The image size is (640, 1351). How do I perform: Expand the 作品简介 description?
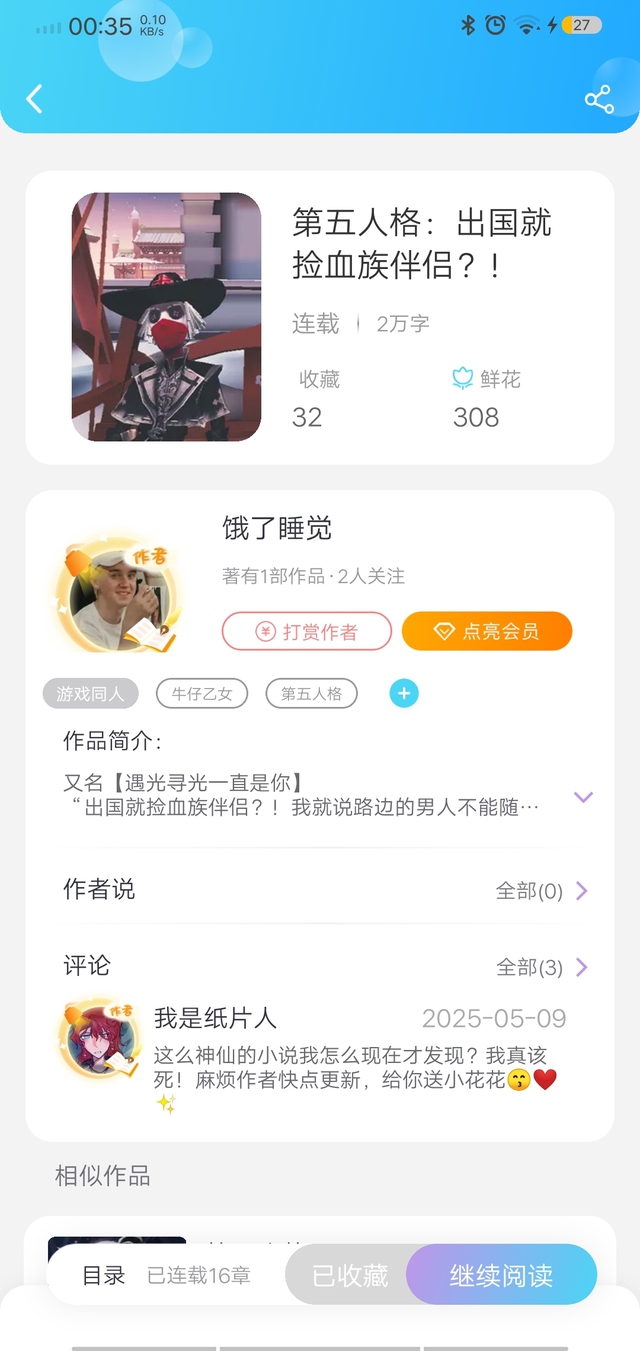point(583,797)
